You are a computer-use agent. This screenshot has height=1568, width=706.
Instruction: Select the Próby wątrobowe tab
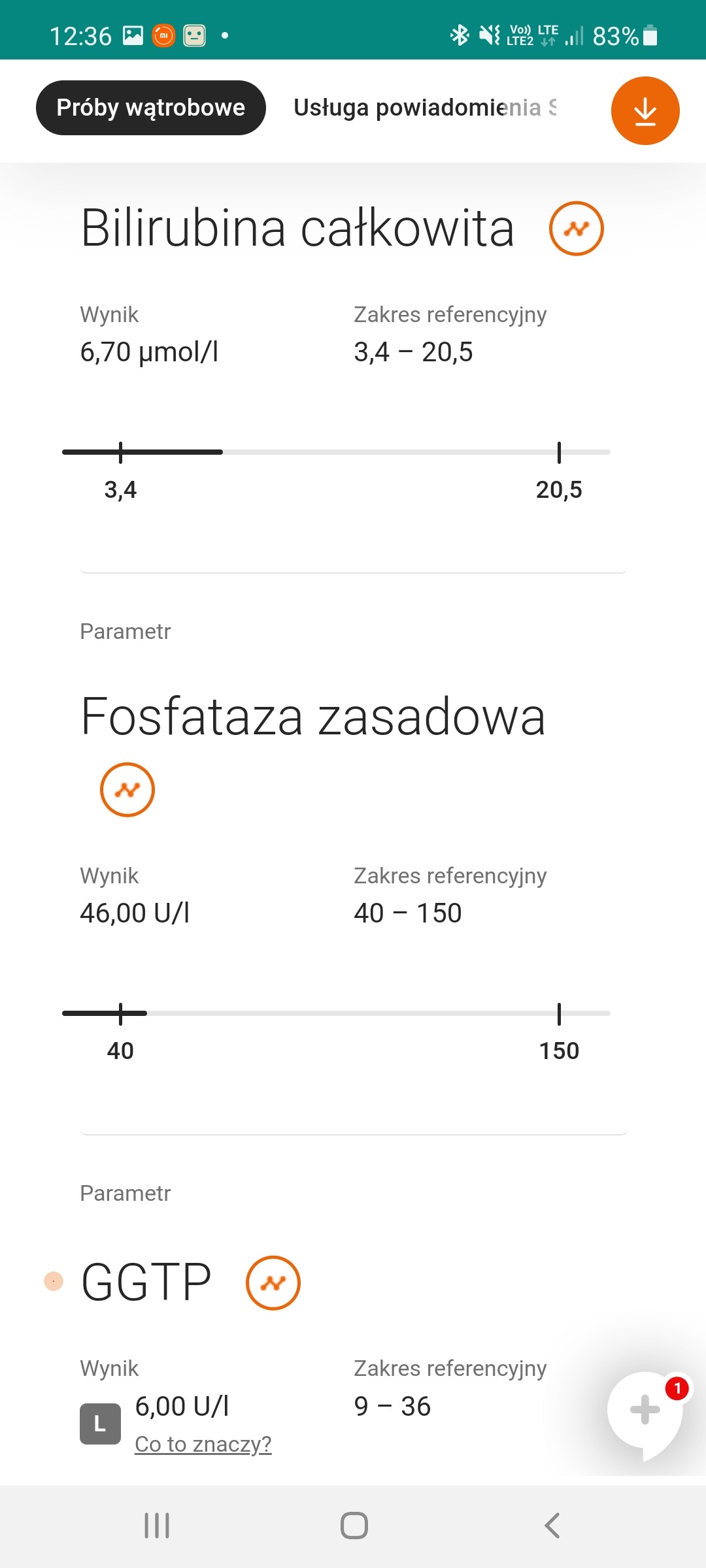point(150,108)
